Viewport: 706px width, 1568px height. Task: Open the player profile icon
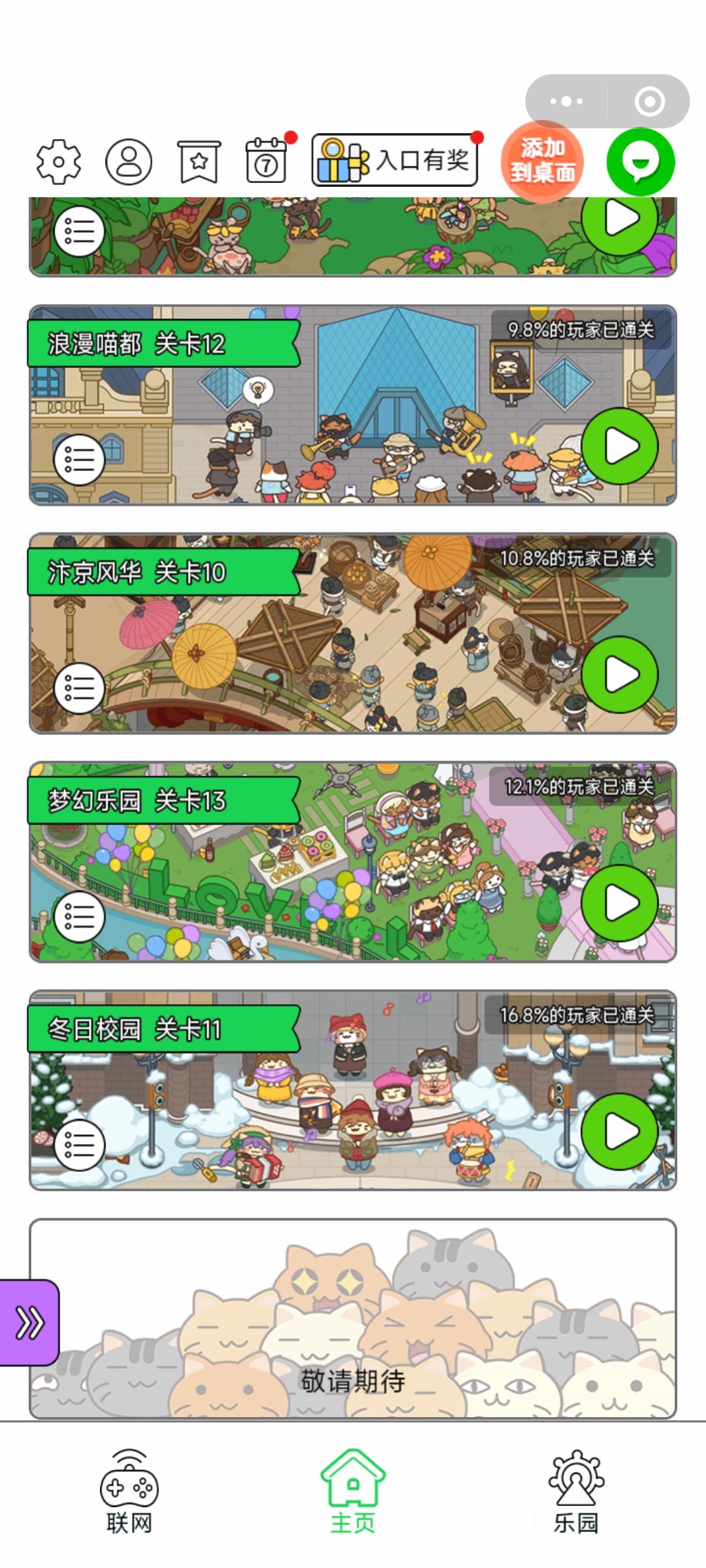[x=129, y=161]
